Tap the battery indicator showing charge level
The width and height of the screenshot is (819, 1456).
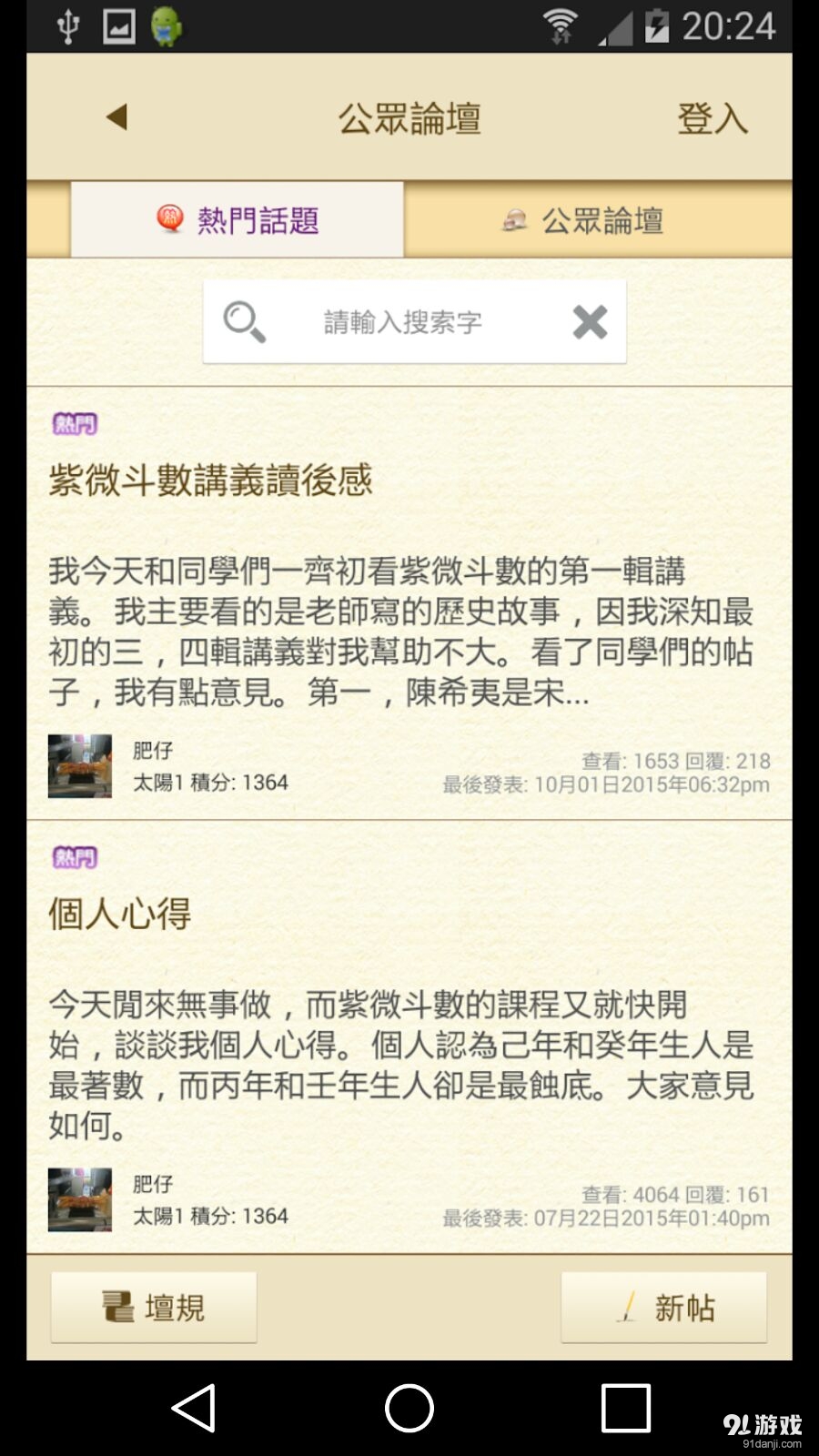[658, 24]
